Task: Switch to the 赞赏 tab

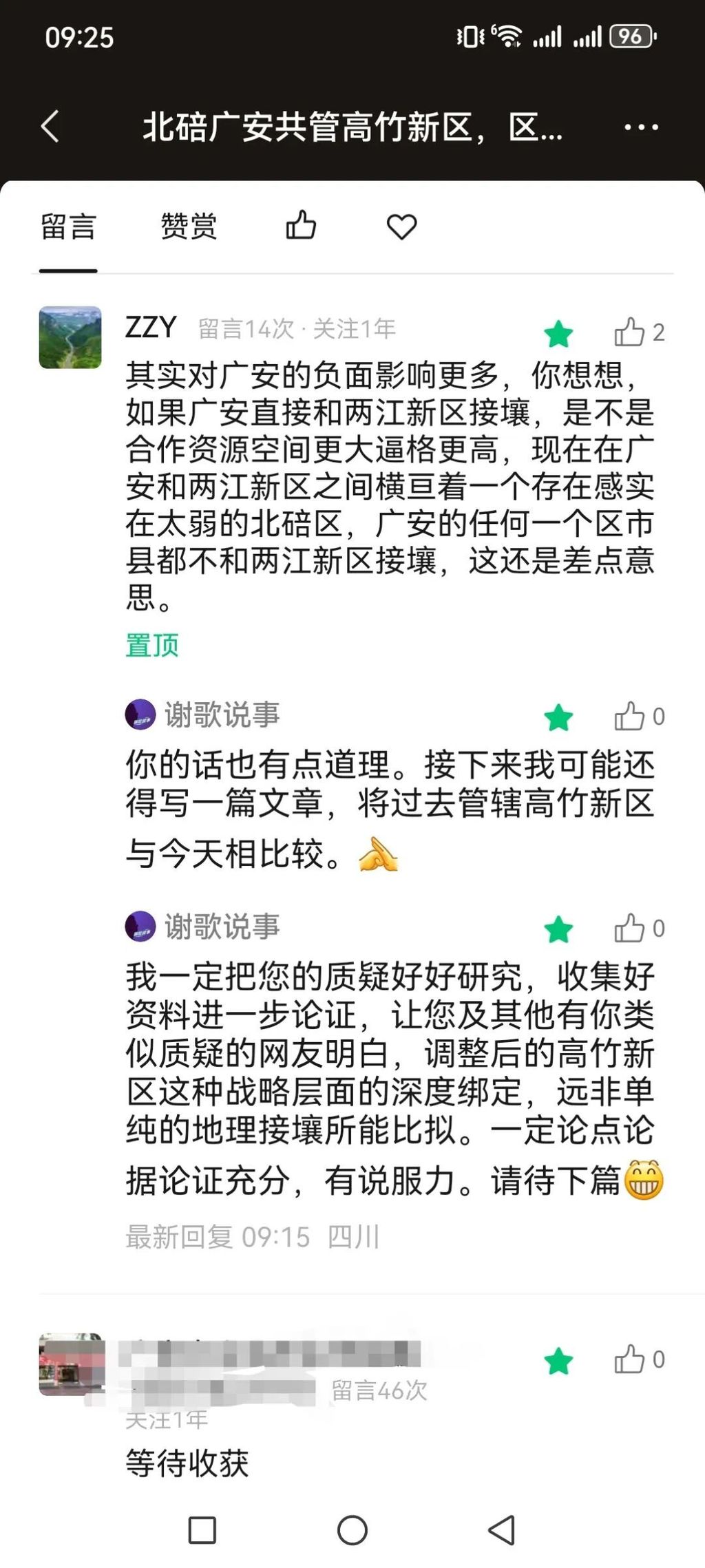Action: coord(189,227)
